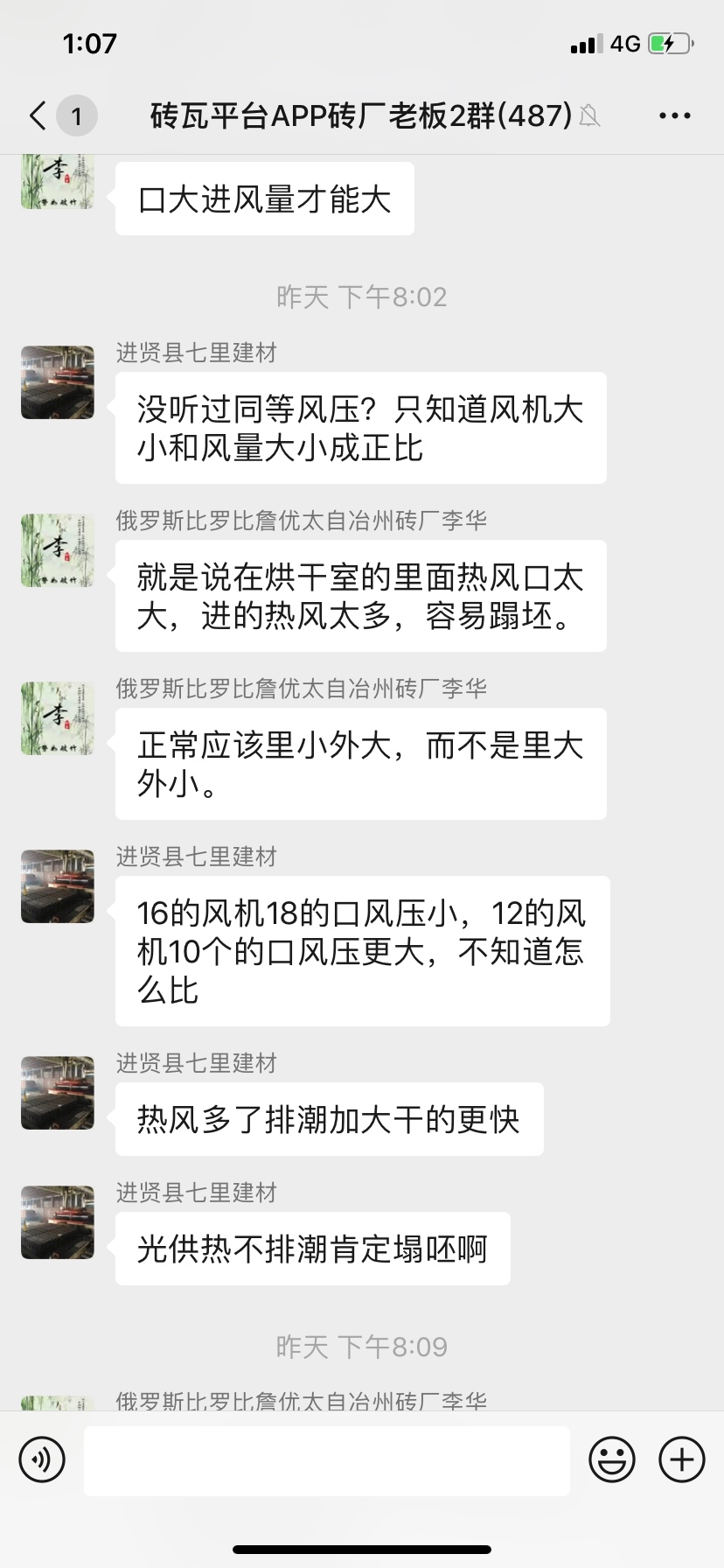Open avatar beside the 光供热不排潮 message

(x=58, y=1222)
